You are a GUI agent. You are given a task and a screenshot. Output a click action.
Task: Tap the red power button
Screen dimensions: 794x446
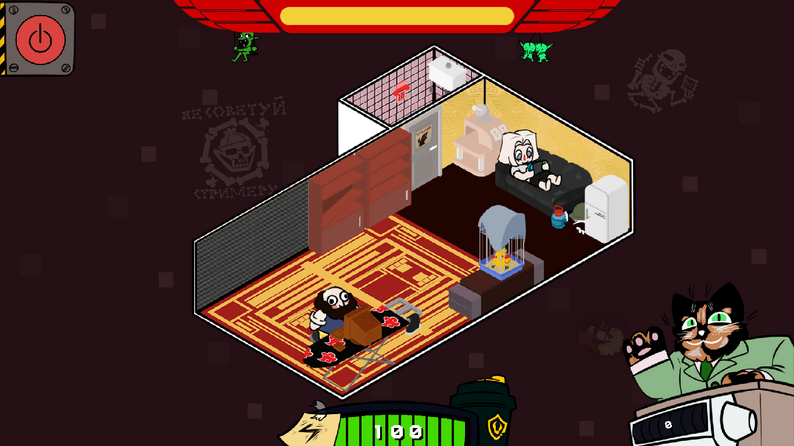pyautogui.click(x=38, y=39)
